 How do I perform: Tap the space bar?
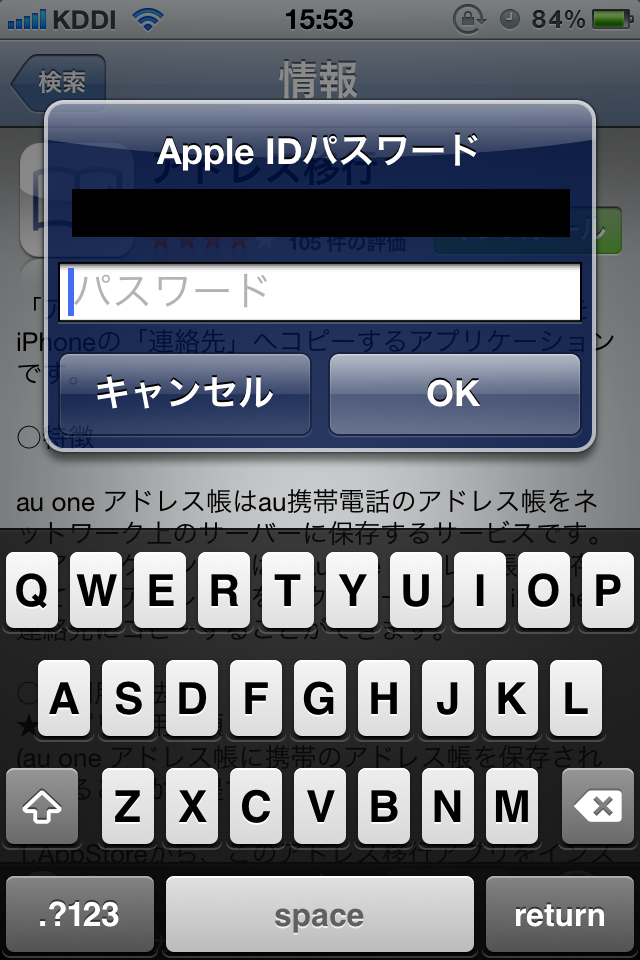tap(319, 914)
